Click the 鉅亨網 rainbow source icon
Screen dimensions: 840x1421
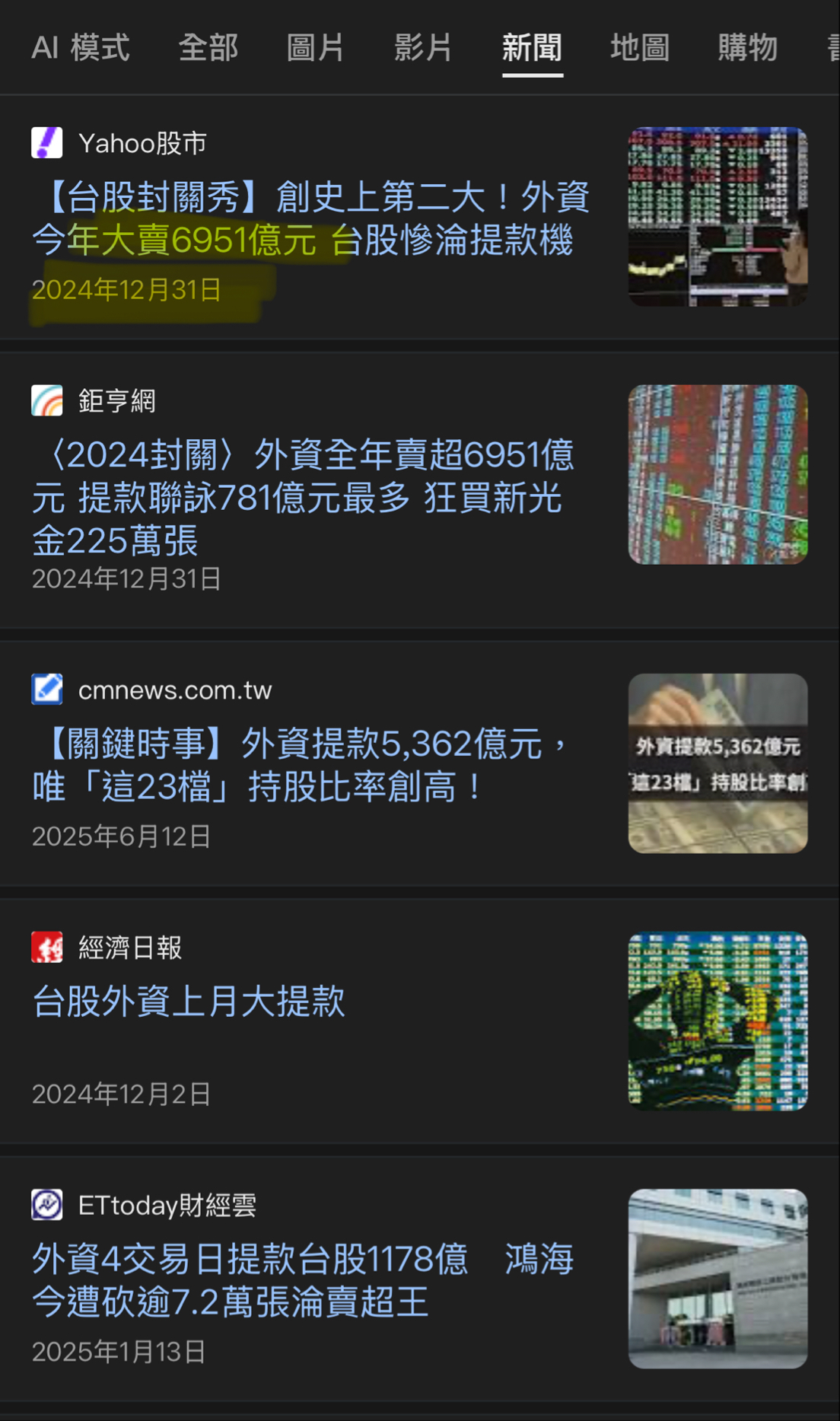(47, 401)
